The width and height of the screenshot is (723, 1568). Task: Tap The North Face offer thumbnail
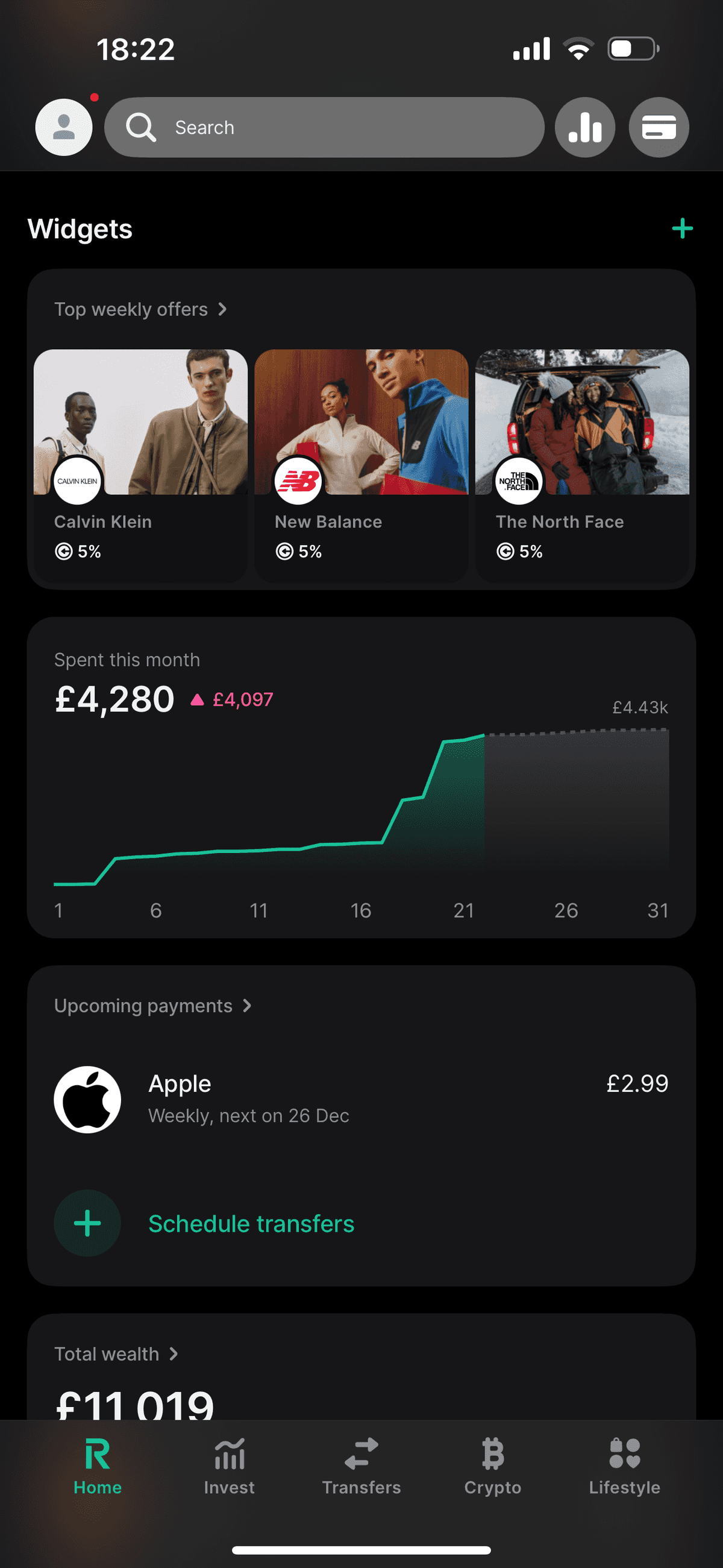tap(583, 423)
